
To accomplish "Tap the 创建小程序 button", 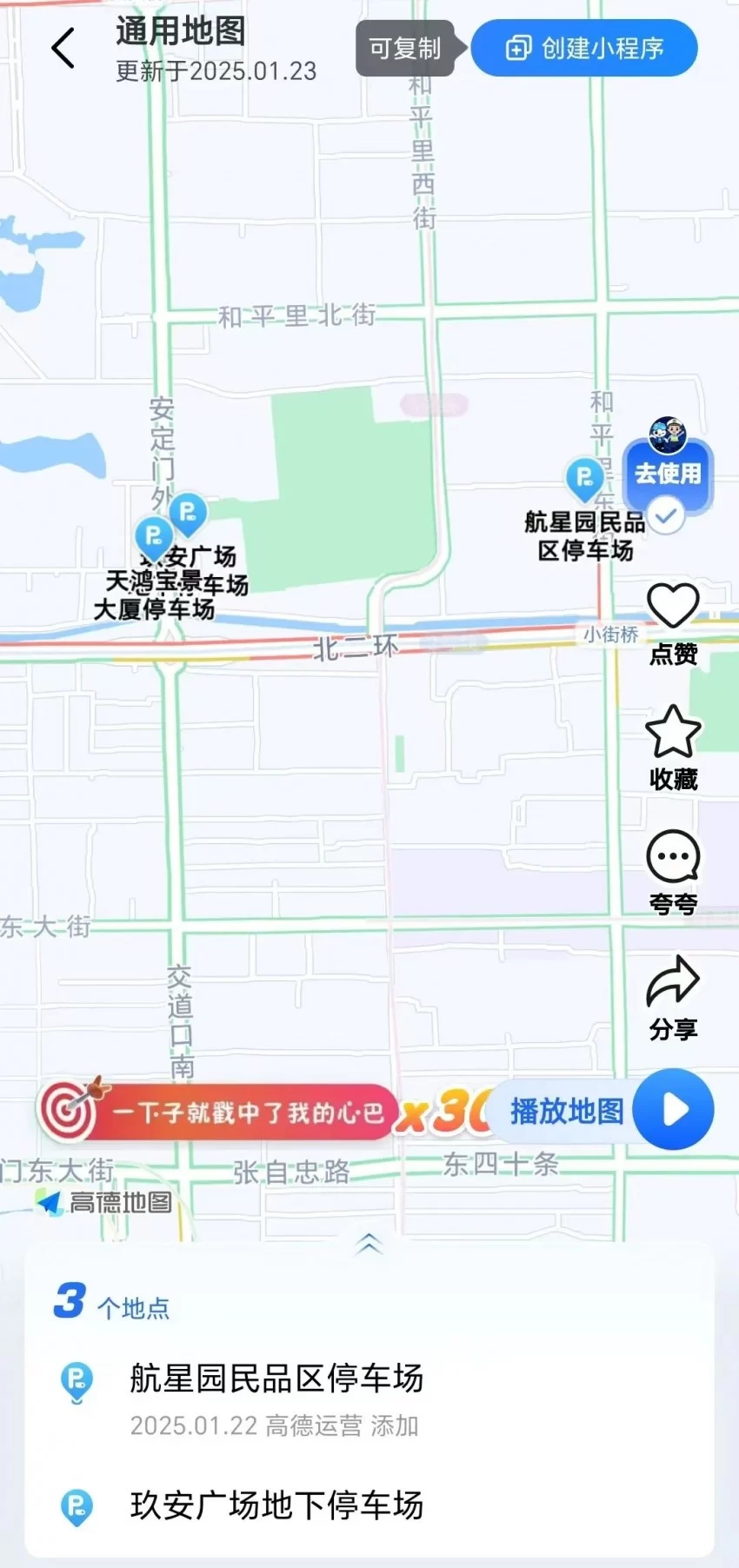I will [x=584, y=49].
